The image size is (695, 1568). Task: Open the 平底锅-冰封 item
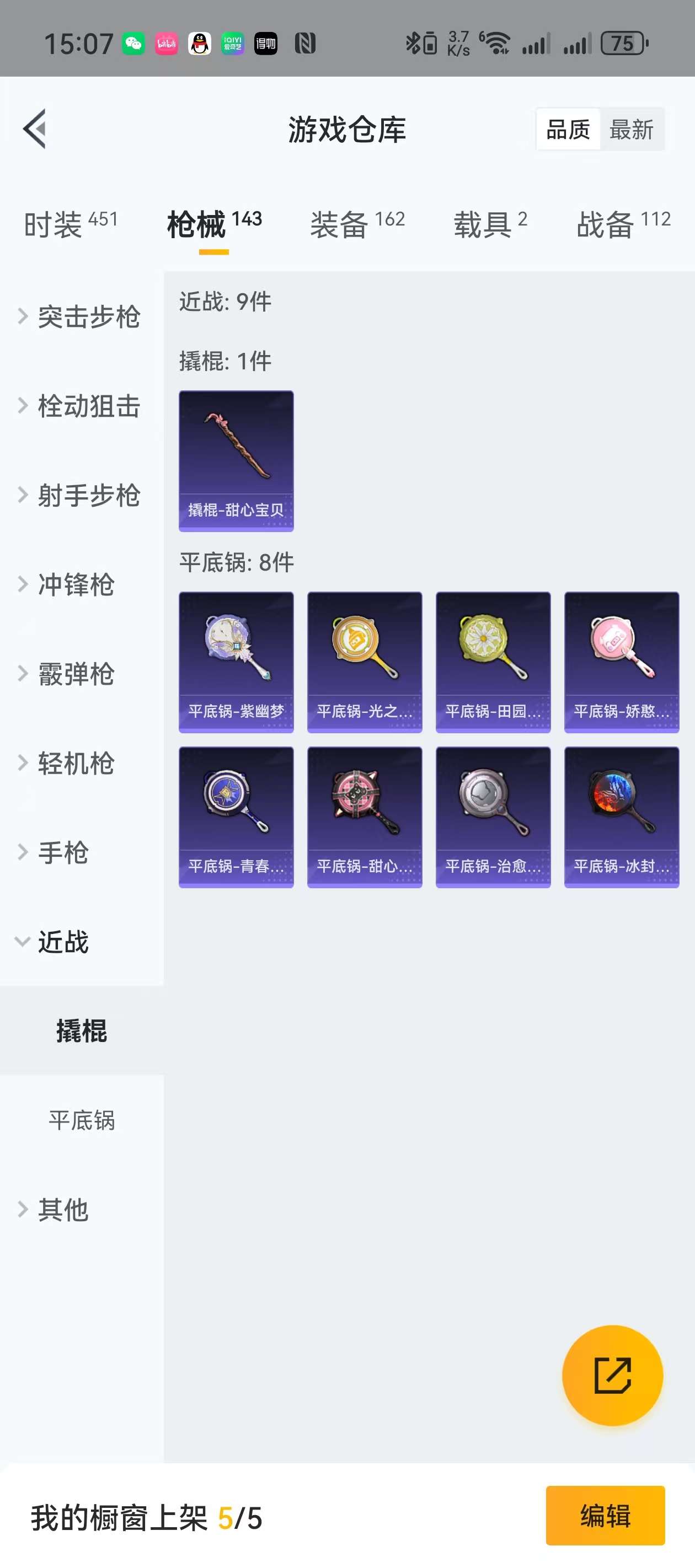coord(621,817)
